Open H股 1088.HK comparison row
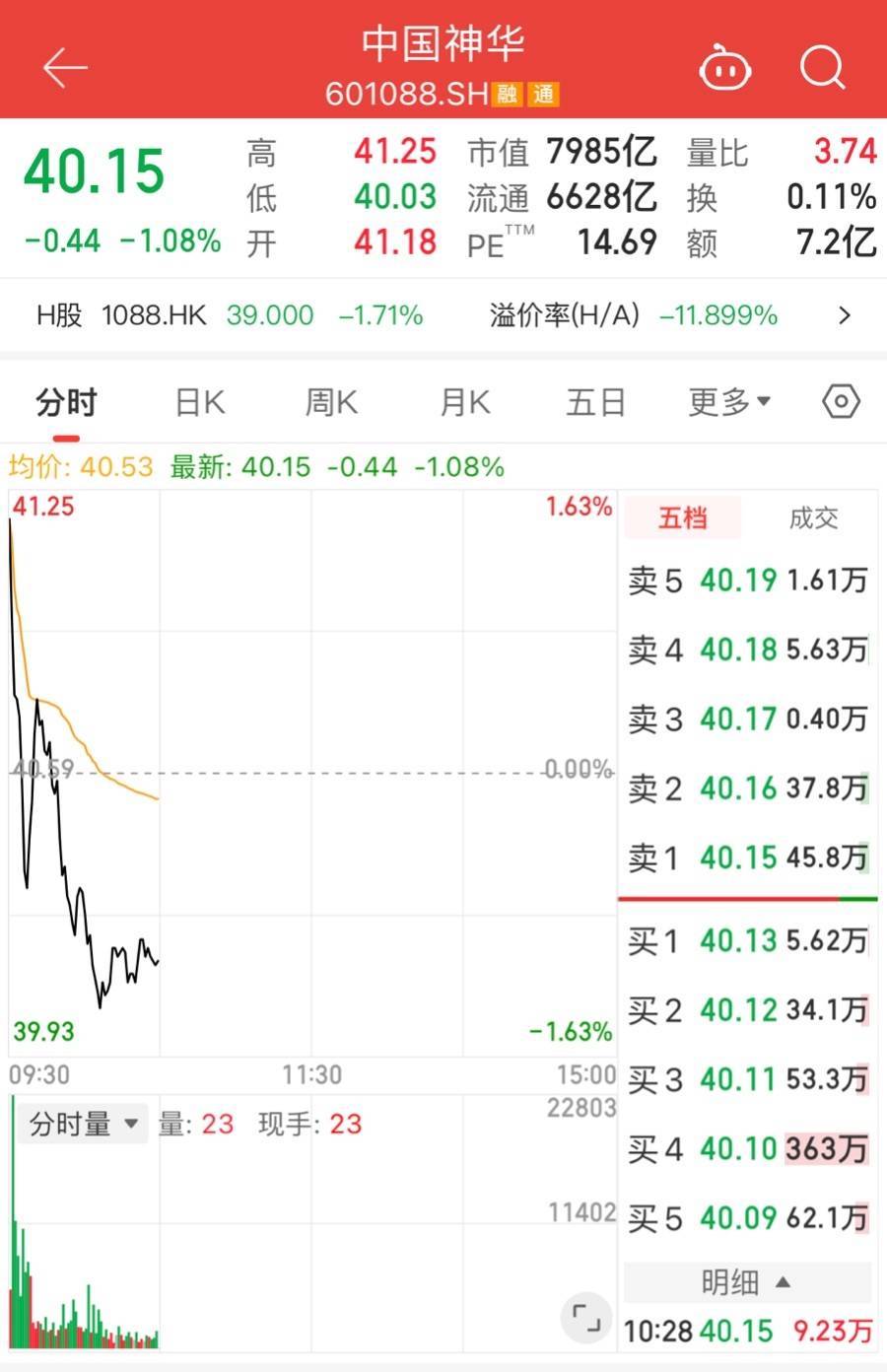The width and height of the screenshot is (887, 1372). click(x=443, y=315)
